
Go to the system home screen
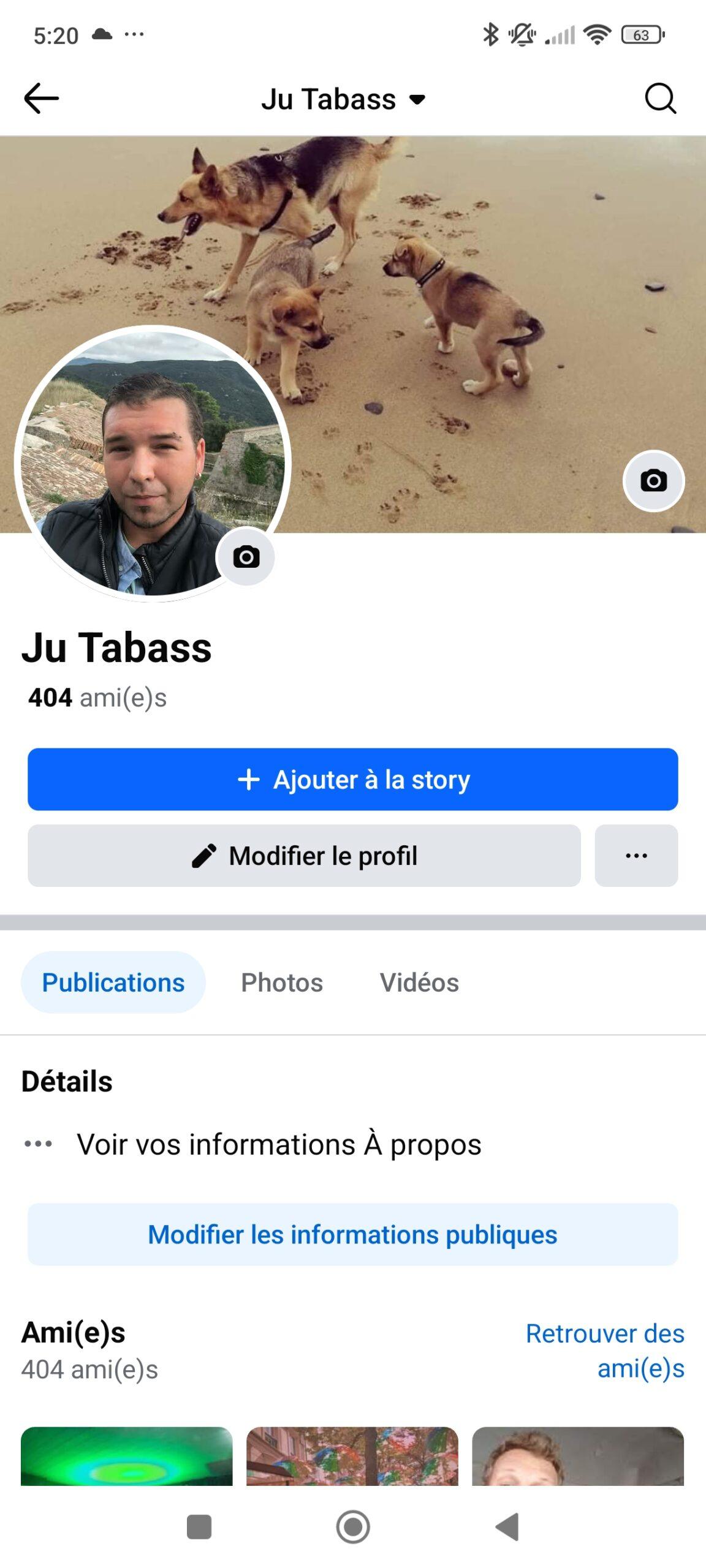click(353, 1526)
